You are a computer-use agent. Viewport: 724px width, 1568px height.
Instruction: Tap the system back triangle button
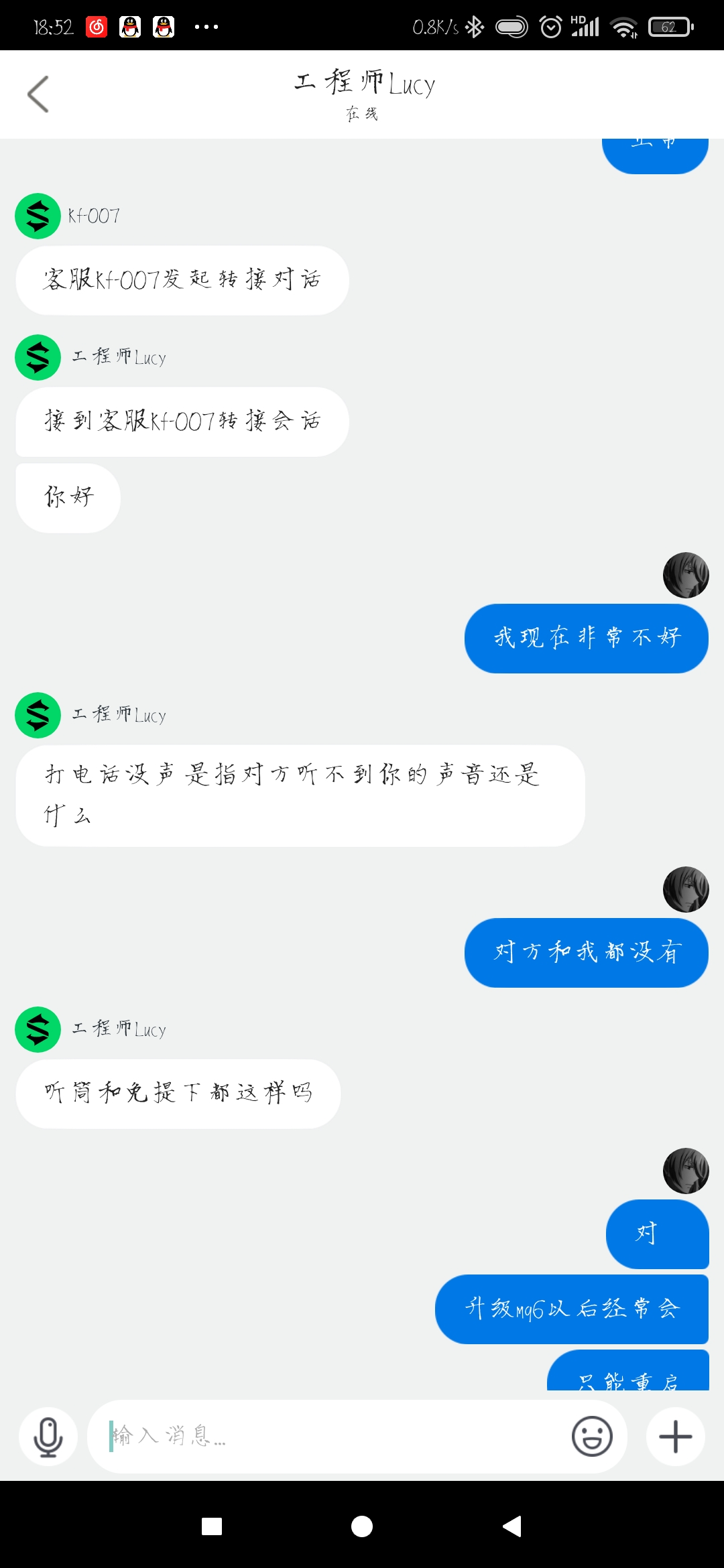tap(512, 1526)
